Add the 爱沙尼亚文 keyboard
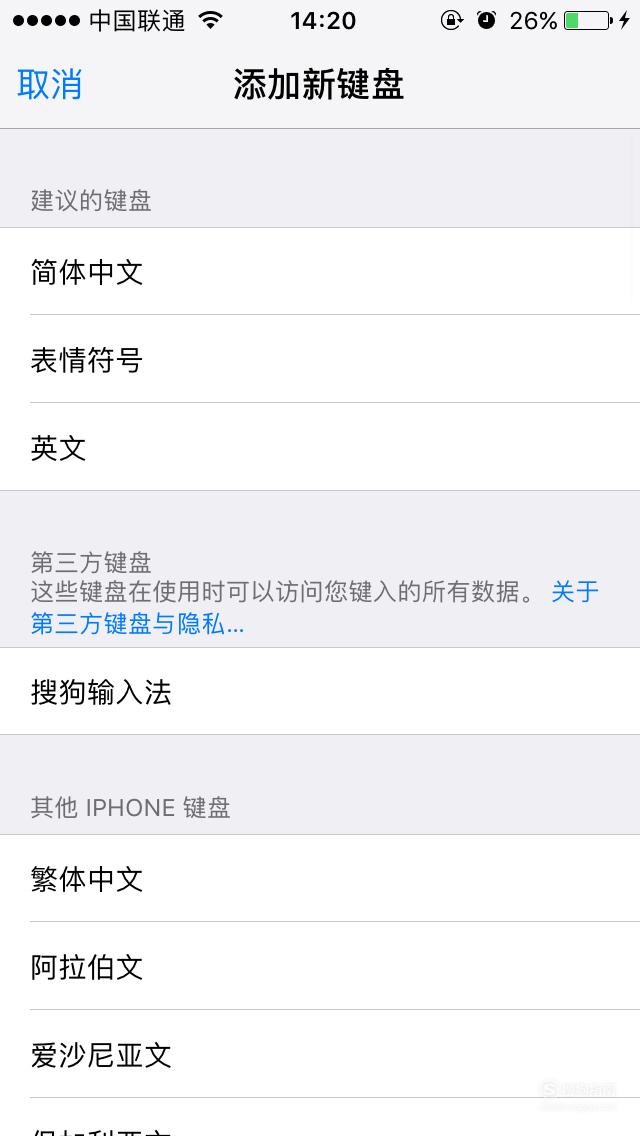This screenshot has height=1136, width=640. coord(320,1053)
